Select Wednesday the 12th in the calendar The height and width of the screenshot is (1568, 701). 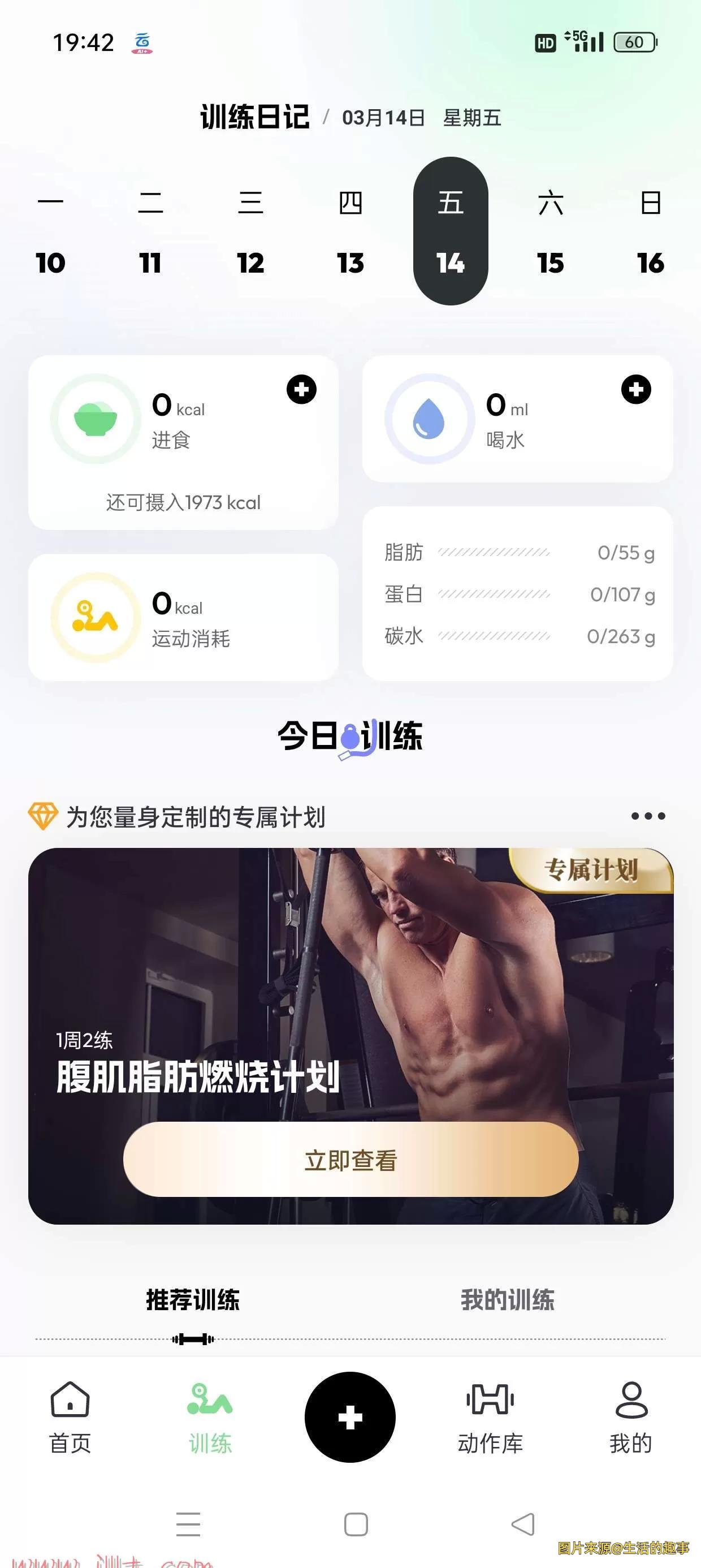250,232
